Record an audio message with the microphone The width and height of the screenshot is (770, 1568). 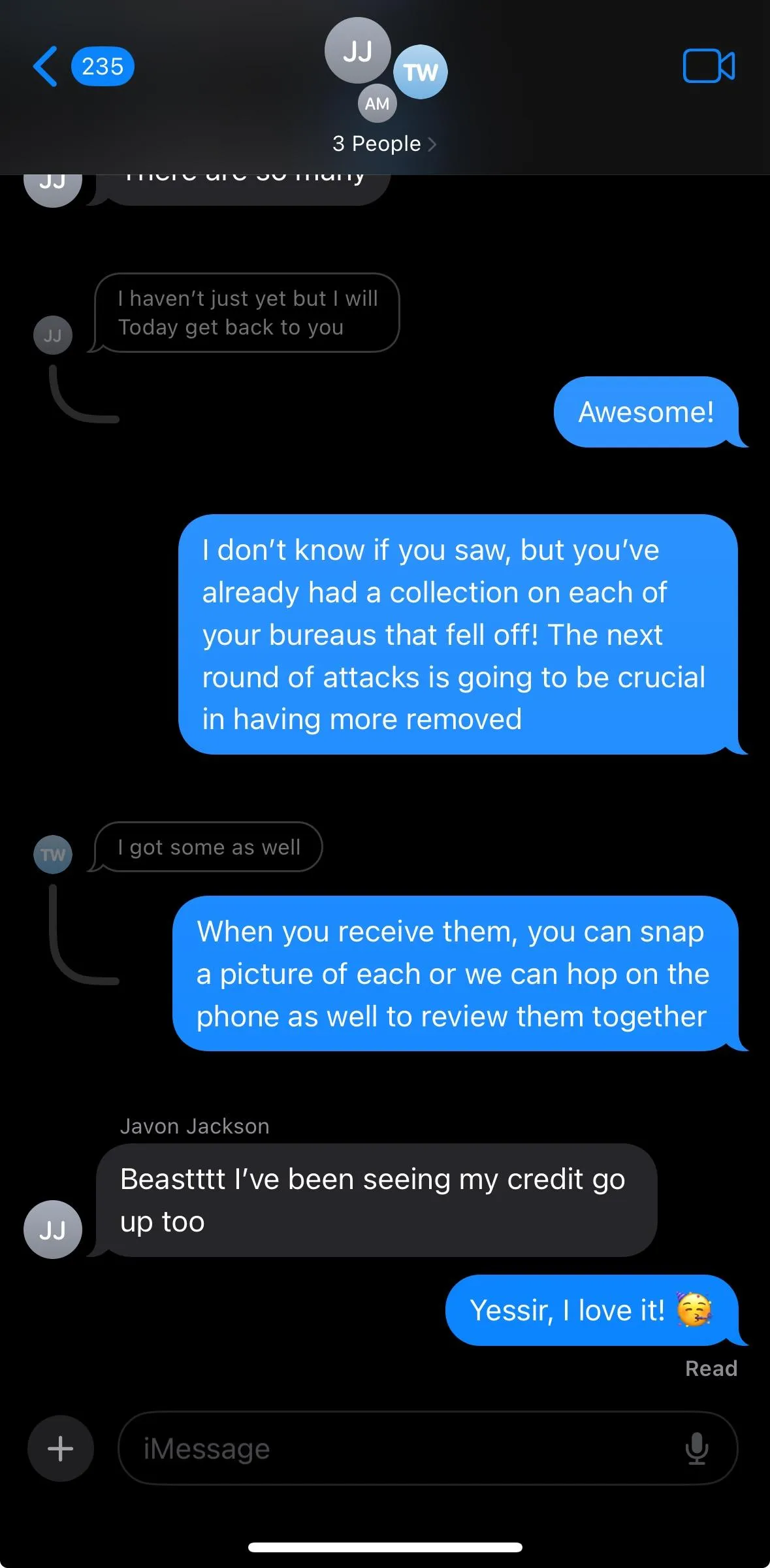pyautogui.click(x=697, y=1448)
